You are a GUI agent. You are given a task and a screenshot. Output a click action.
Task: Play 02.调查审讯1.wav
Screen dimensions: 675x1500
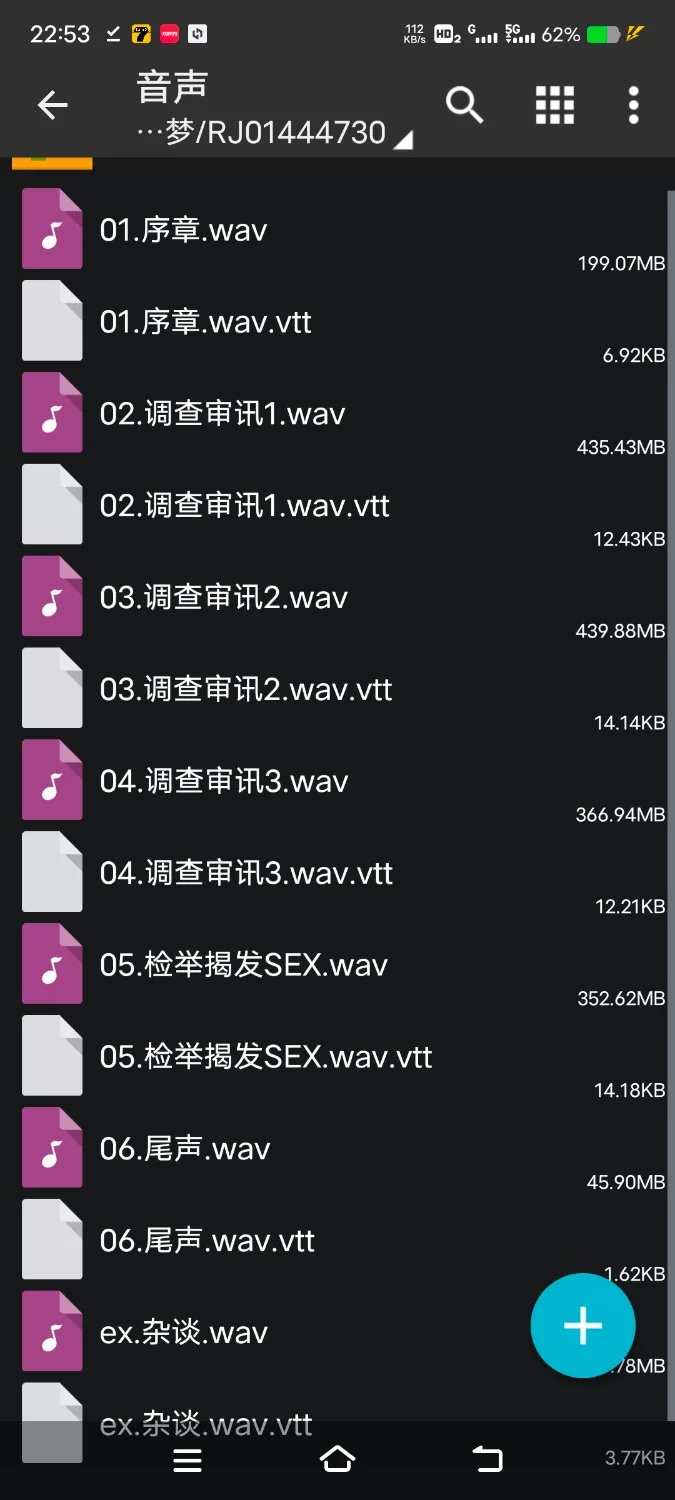pos(222,415)
